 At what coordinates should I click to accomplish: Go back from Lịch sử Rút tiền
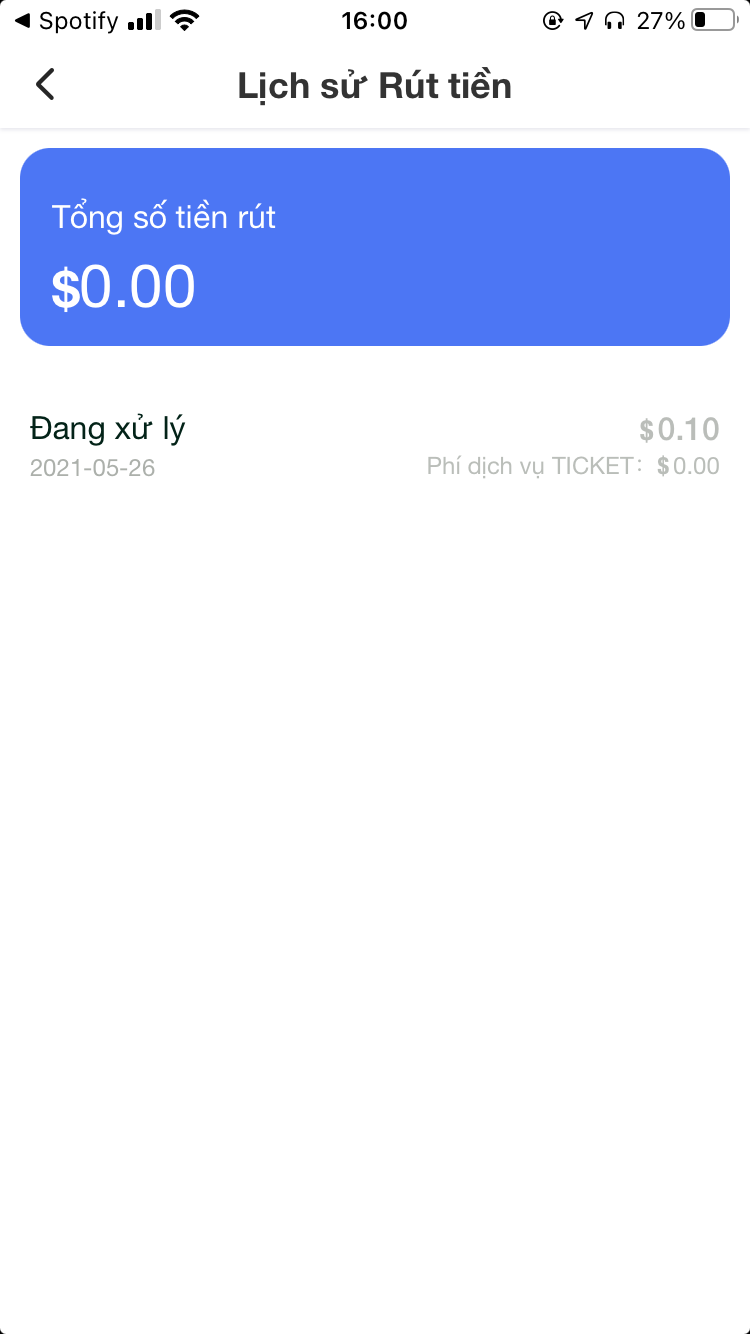pos(45,85)
